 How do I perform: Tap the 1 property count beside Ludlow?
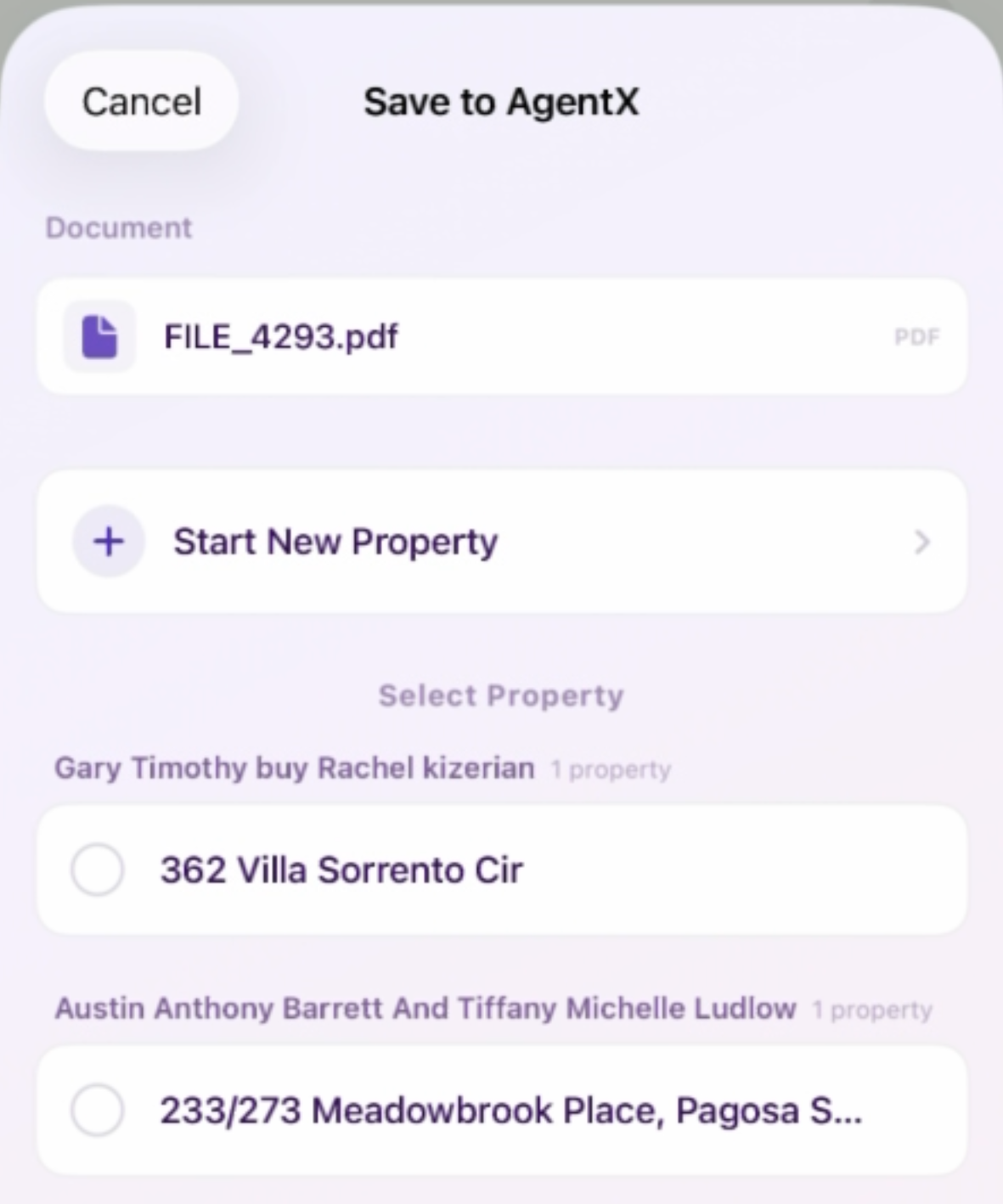coord(871,1010)
